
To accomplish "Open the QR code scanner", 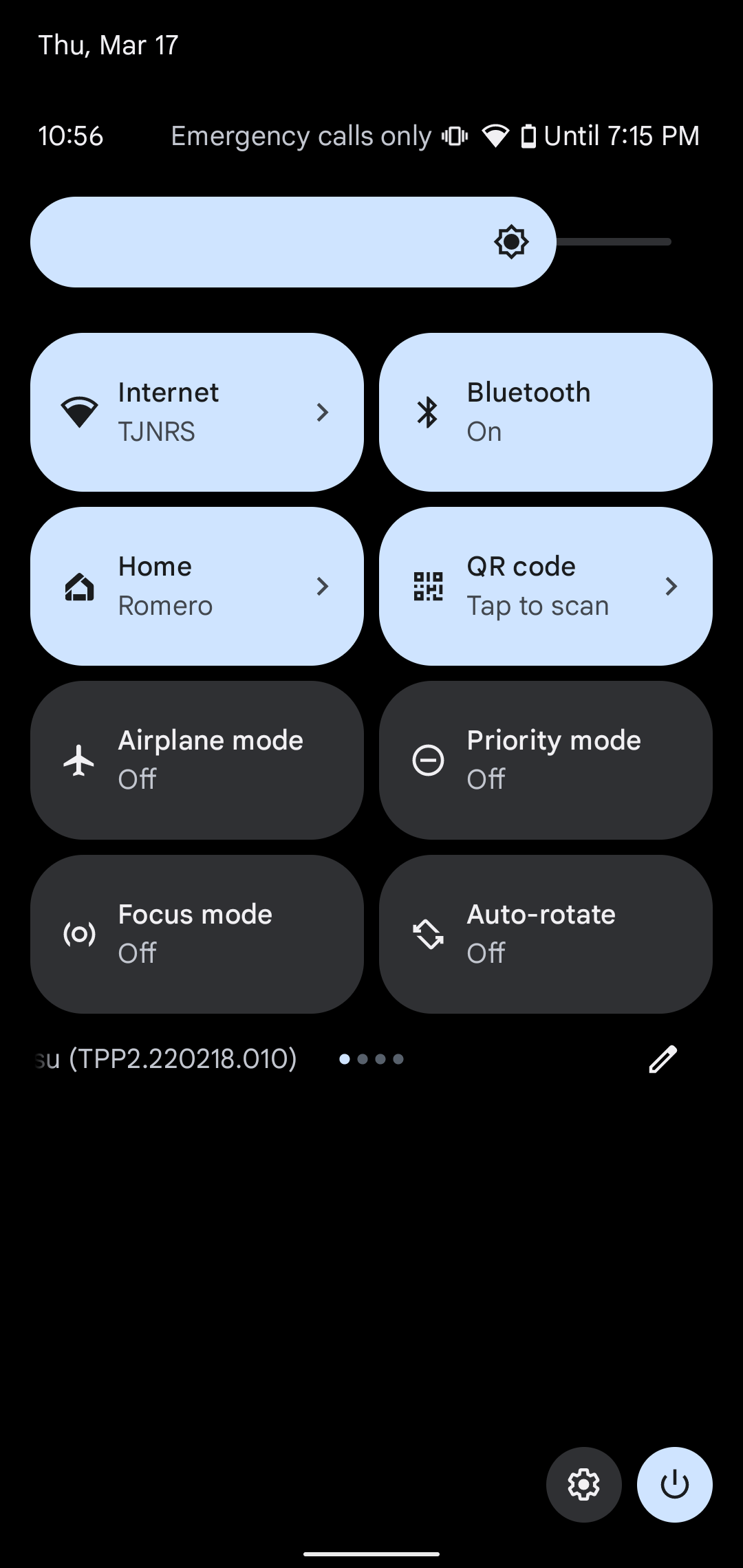I will (x=546, y=587).
